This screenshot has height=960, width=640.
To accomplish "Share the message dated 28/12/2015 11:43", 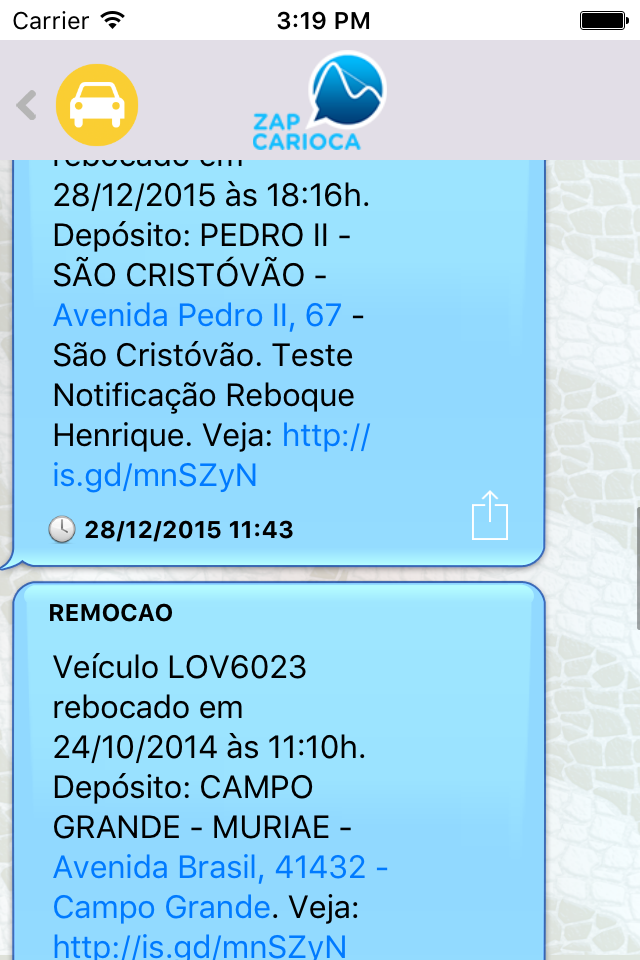I will 490,516.
